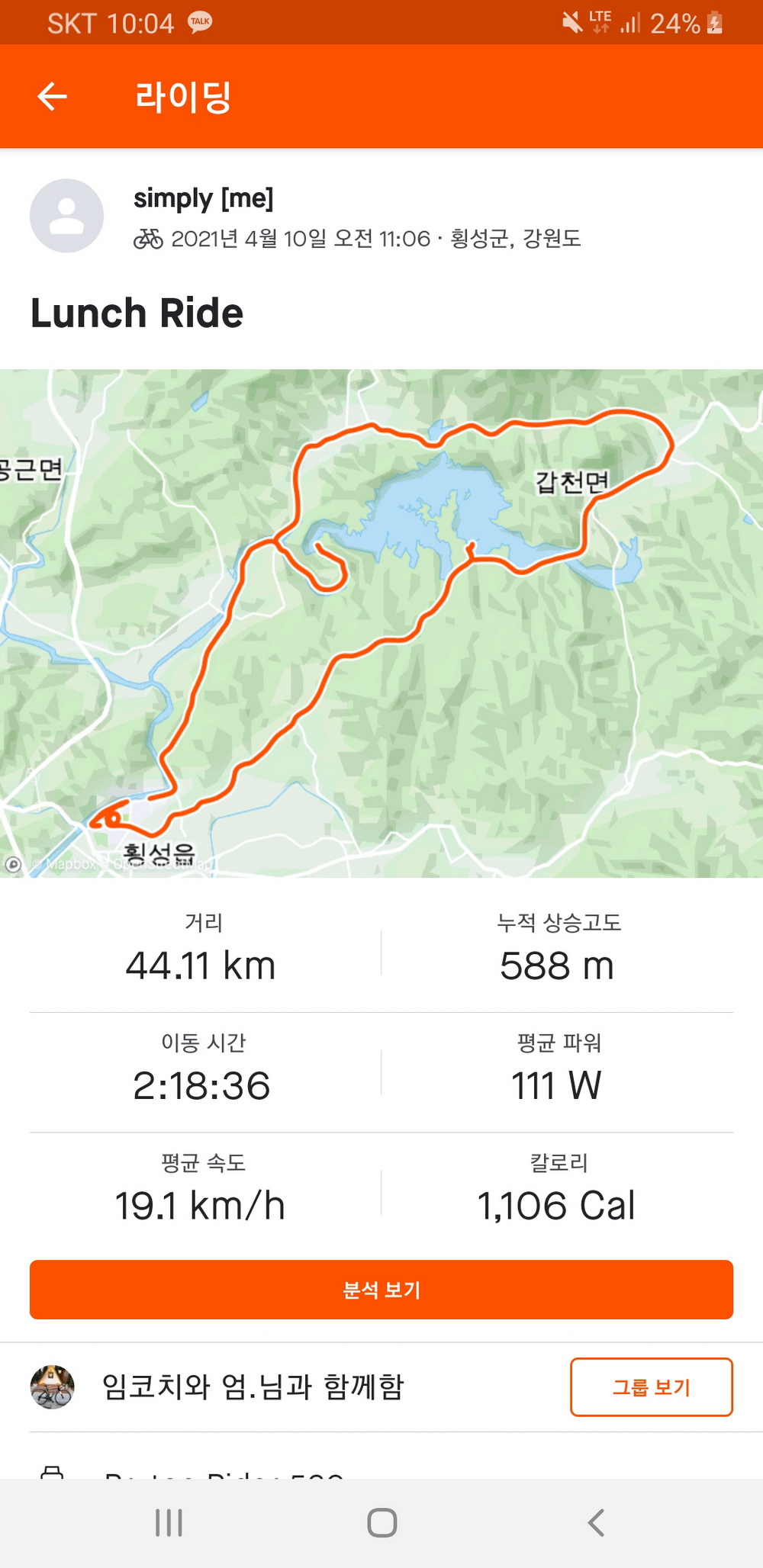The height and width of the screenshot is (1568, 763).
Task: Open the Lunch Ride route map
Action: (x=381, y=623)
